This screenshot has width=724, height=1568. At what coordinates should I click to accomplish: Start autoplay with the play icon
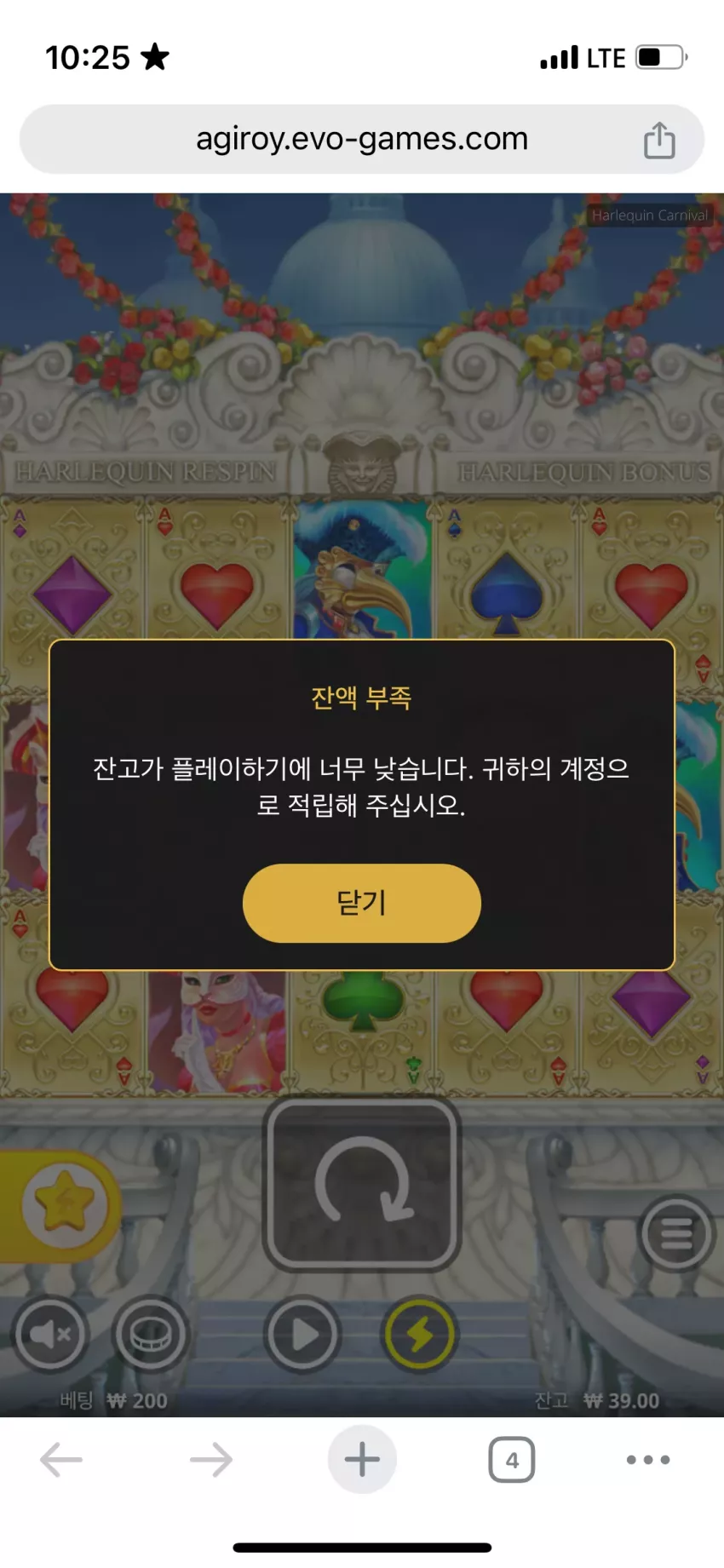[x=303, y=1334]
